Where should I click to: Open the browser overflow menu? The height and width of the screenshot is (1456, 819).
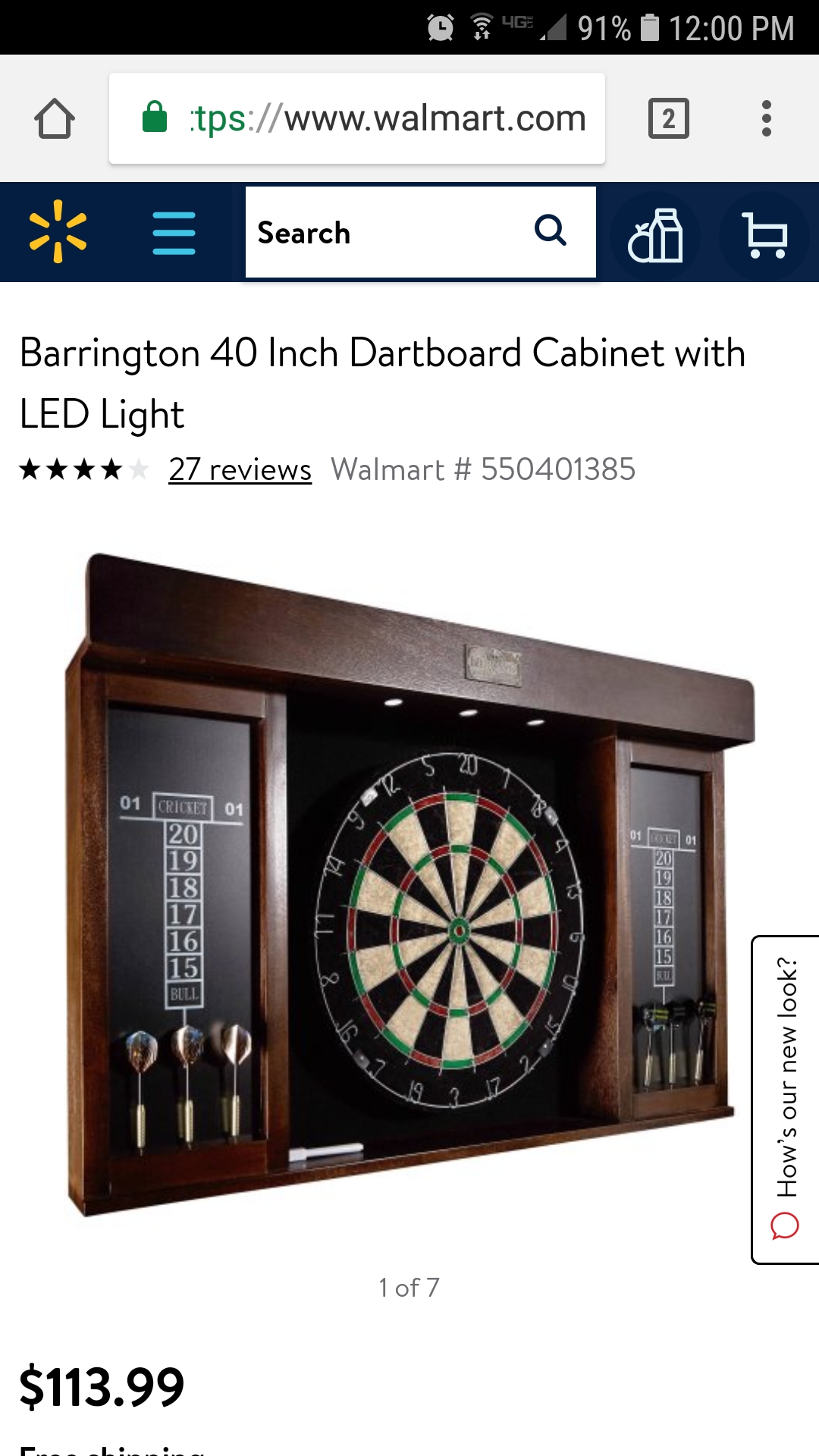coord(767,118)
